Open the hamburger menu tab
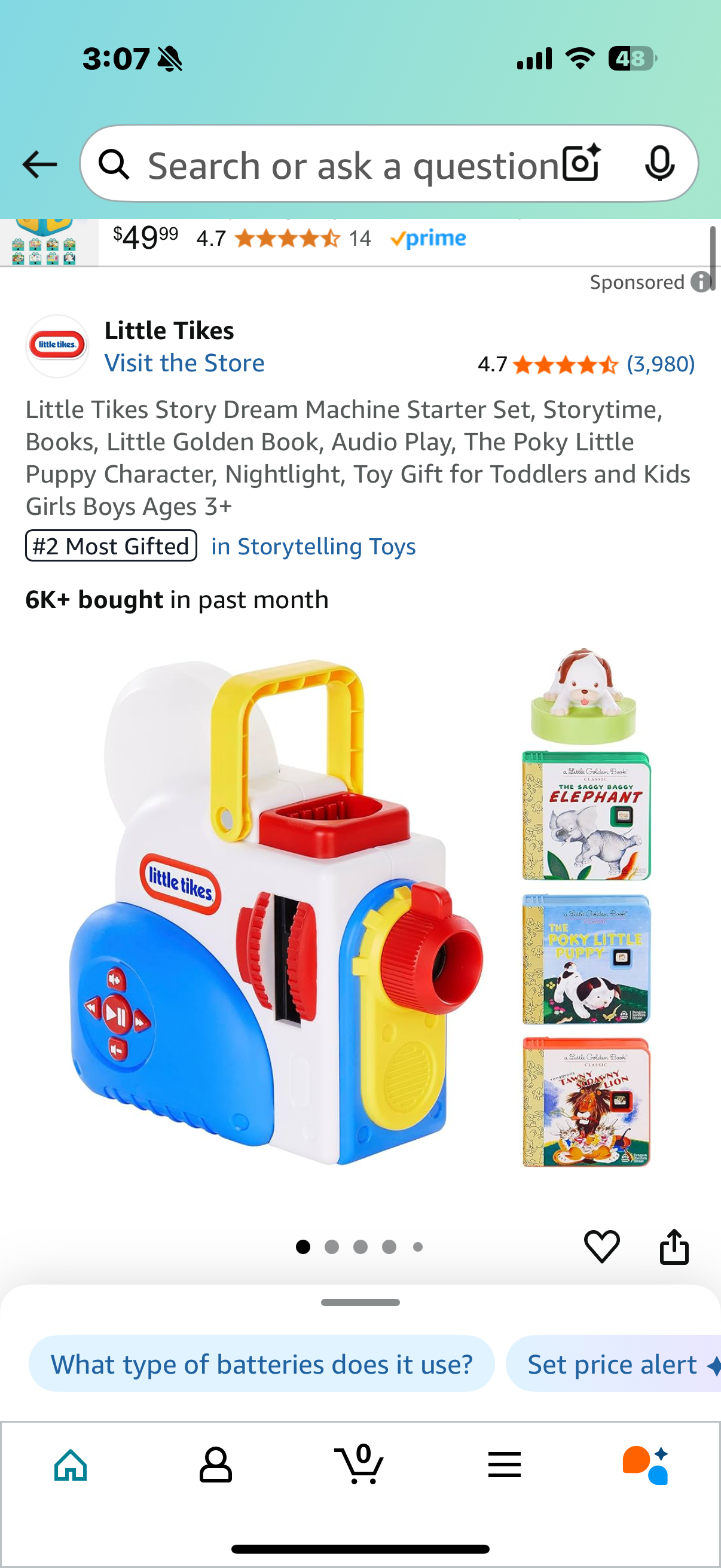 point(504,1465)
